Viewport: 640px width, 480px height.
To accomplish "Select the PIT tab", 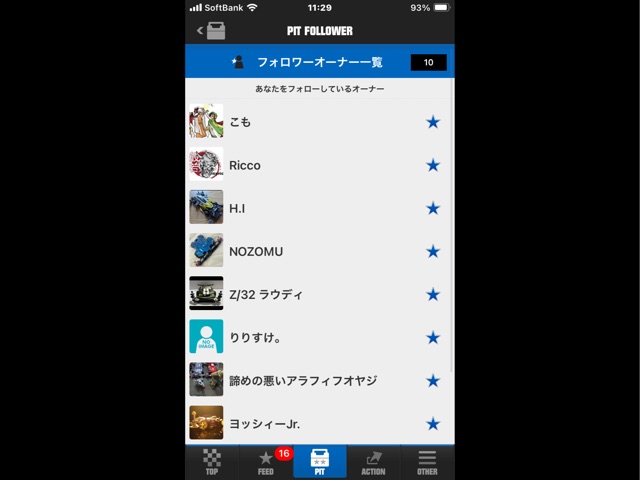I will [320, 462].
